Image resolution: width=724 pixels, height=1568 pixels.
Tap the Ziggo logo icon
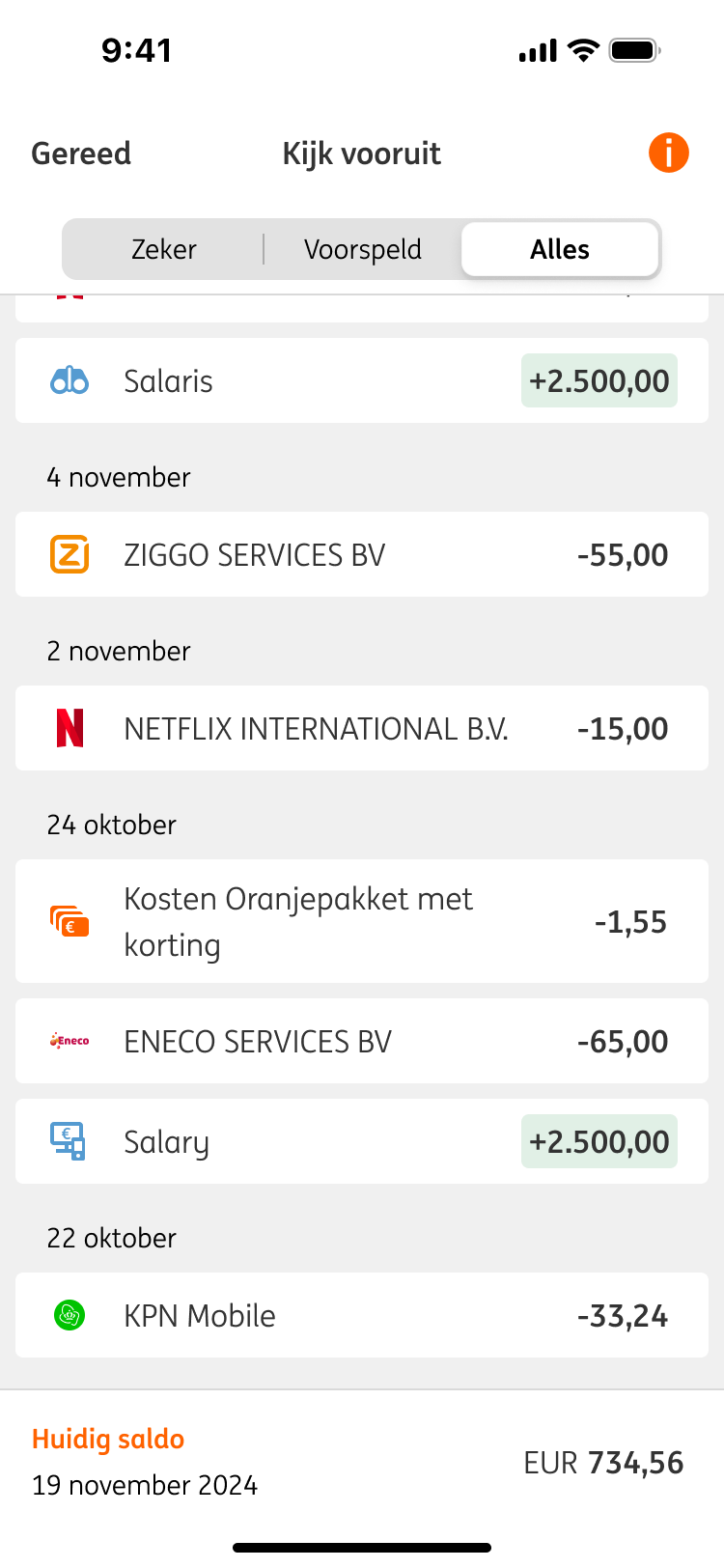(69, 554)
